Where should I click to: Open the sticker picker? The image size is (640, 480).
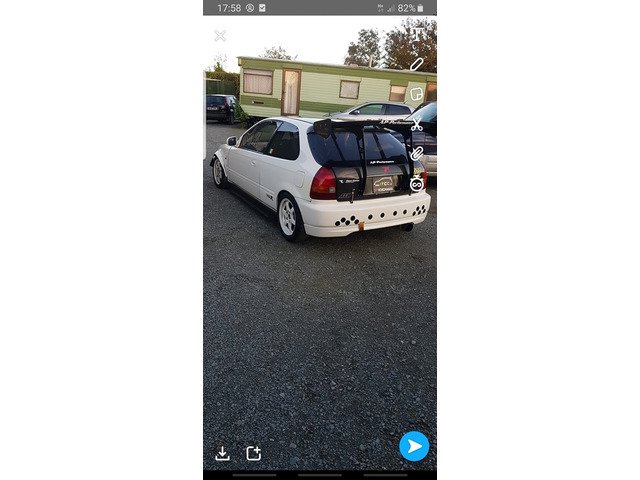pyautogui.click(x=417, y=94)
